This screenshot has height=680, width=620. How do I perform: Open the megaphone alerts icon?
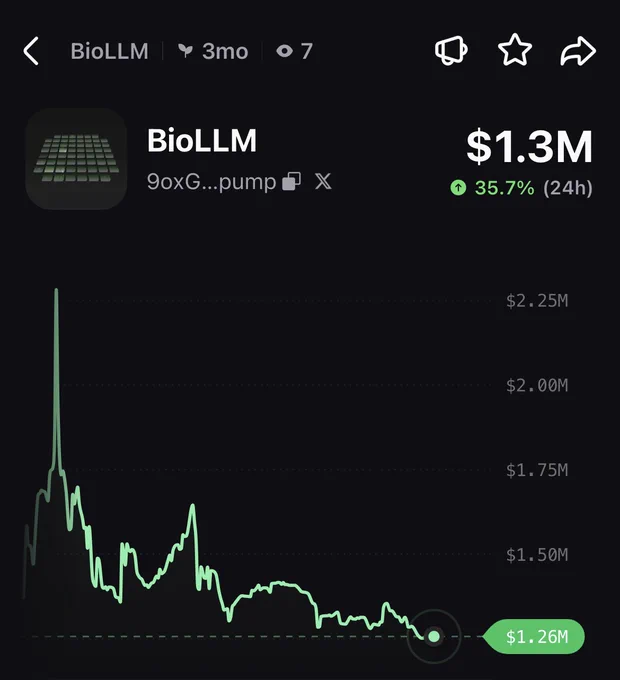(x=451, y=50)
